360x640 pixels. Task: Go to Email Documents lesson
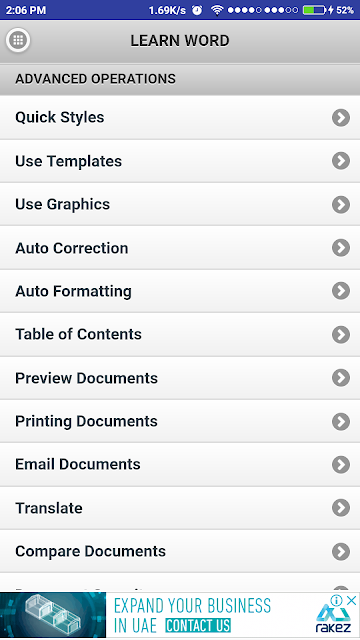[180, 465]
